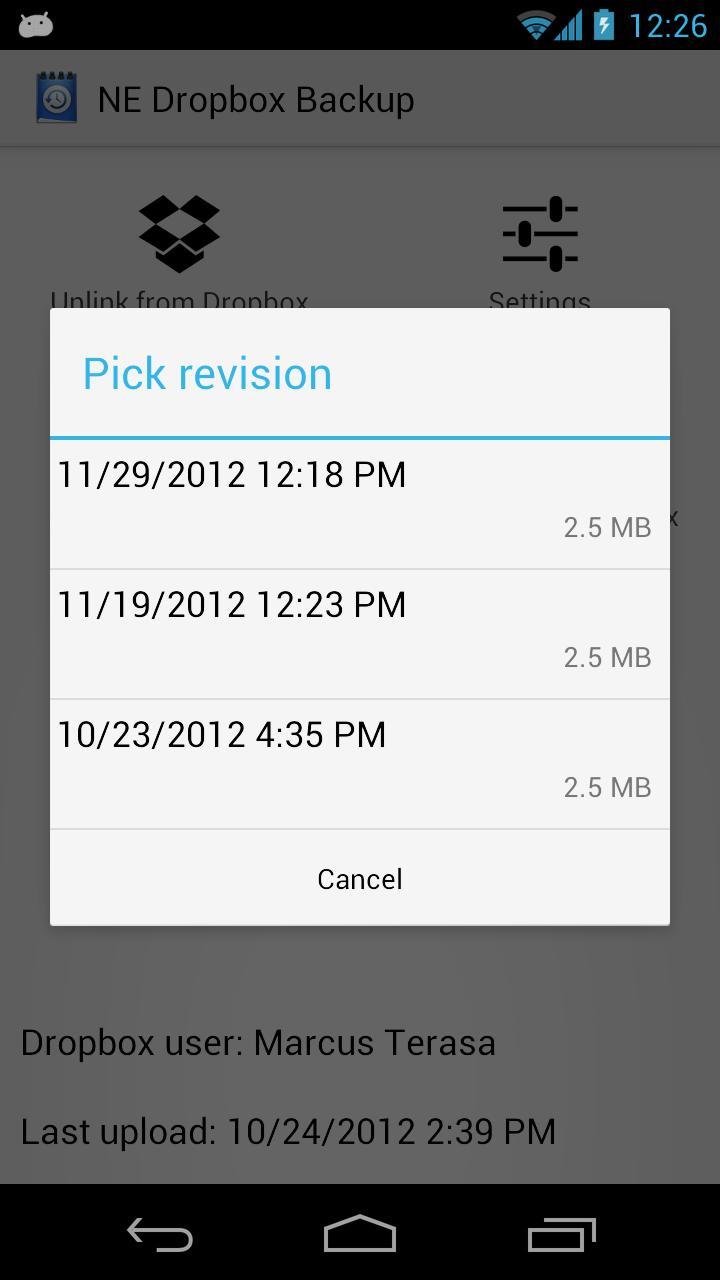Click the Last upload timestamp
Viewport: 720px width, 1280px height.
coord(288,1130)
